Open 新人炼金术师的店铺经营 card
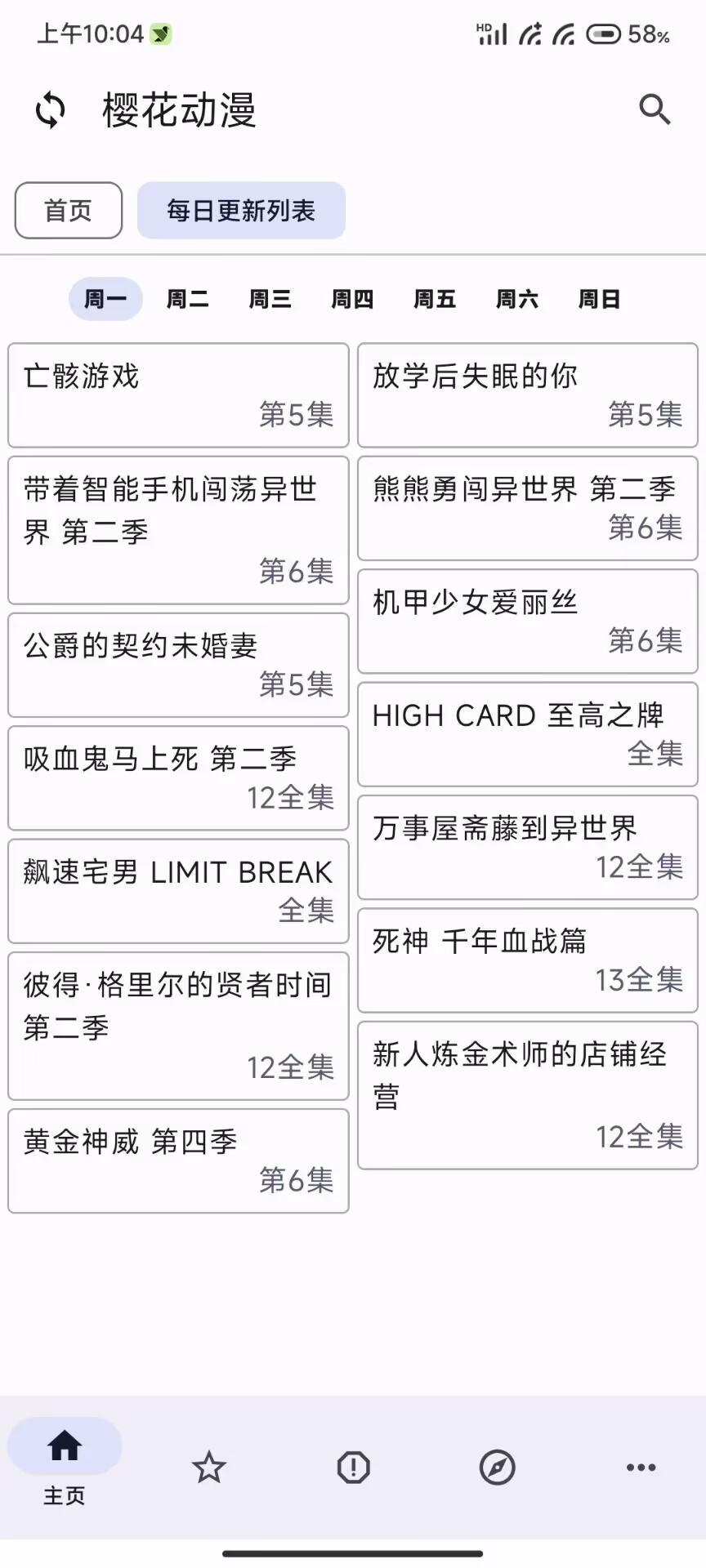The width and height of the screenshot is (706, 1568). pyautogui.click(x=528, y=1095)
